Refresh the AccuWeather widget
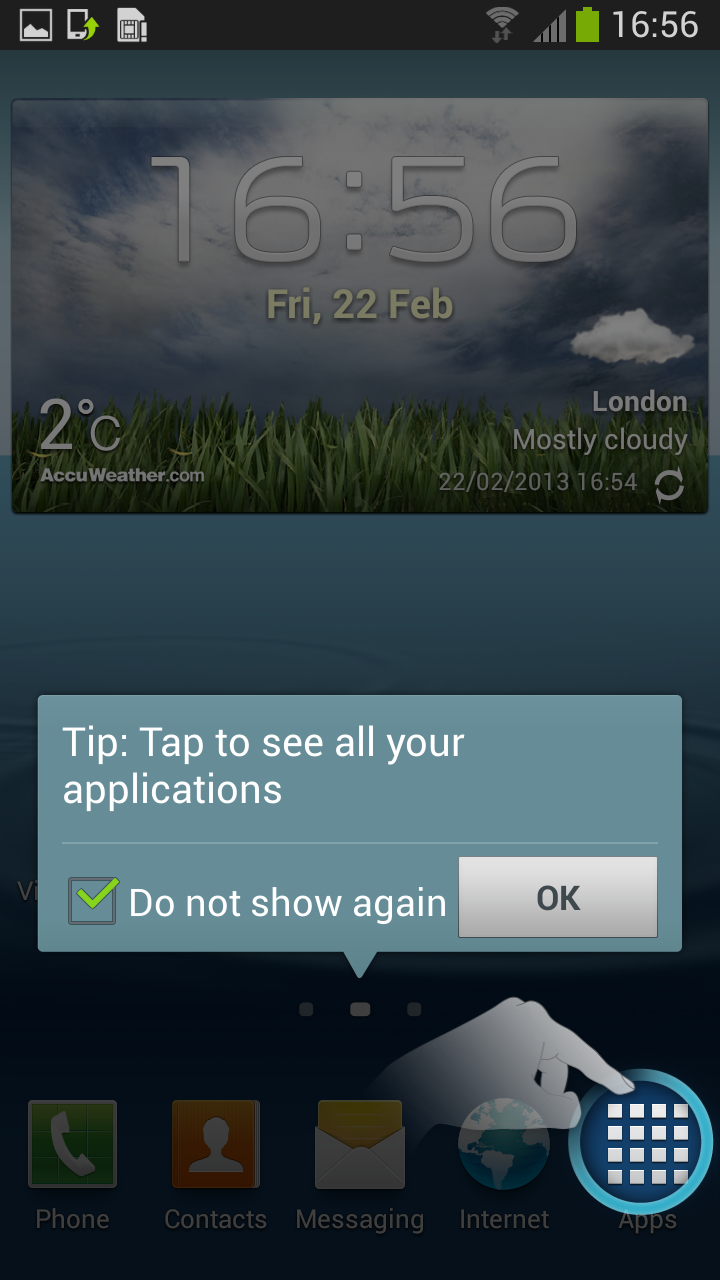 pos(668,487)
